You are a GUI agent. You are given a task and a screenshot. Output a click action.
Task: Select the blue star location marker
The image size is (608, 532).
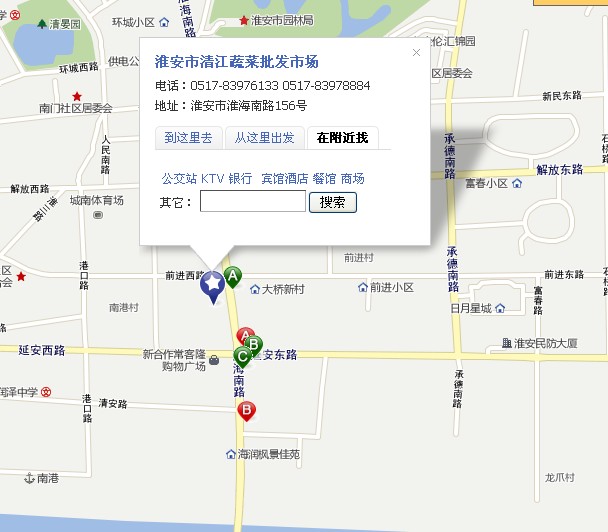click(212, 286)
